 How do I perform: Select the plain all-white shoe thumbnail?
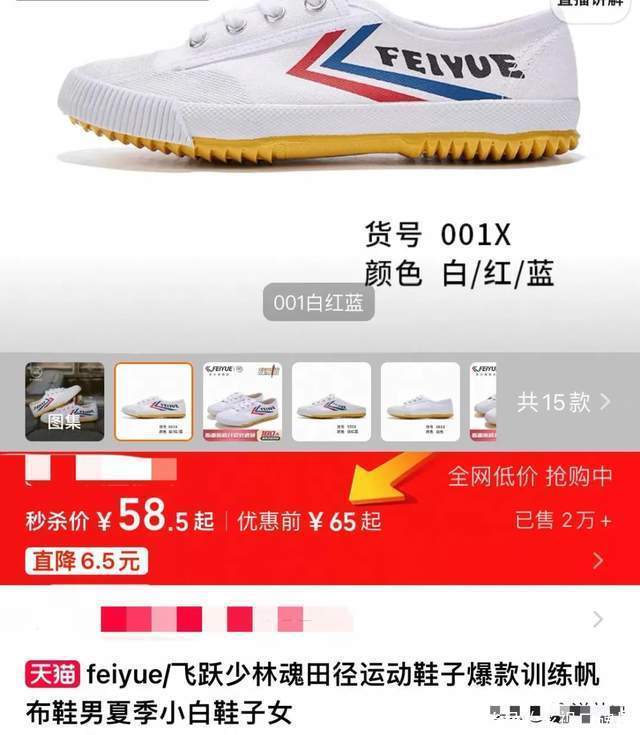(420, 401)
